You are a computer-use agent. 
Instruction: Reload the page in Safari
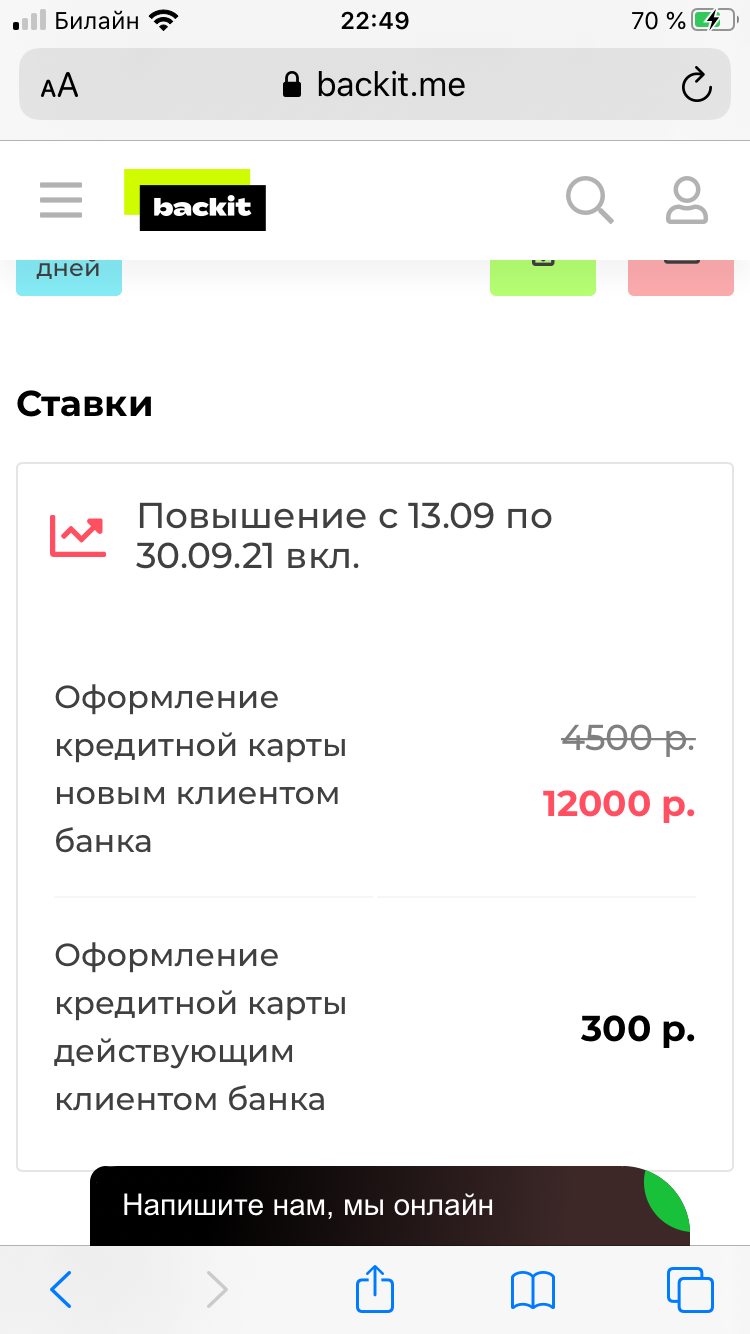(695, 85)
